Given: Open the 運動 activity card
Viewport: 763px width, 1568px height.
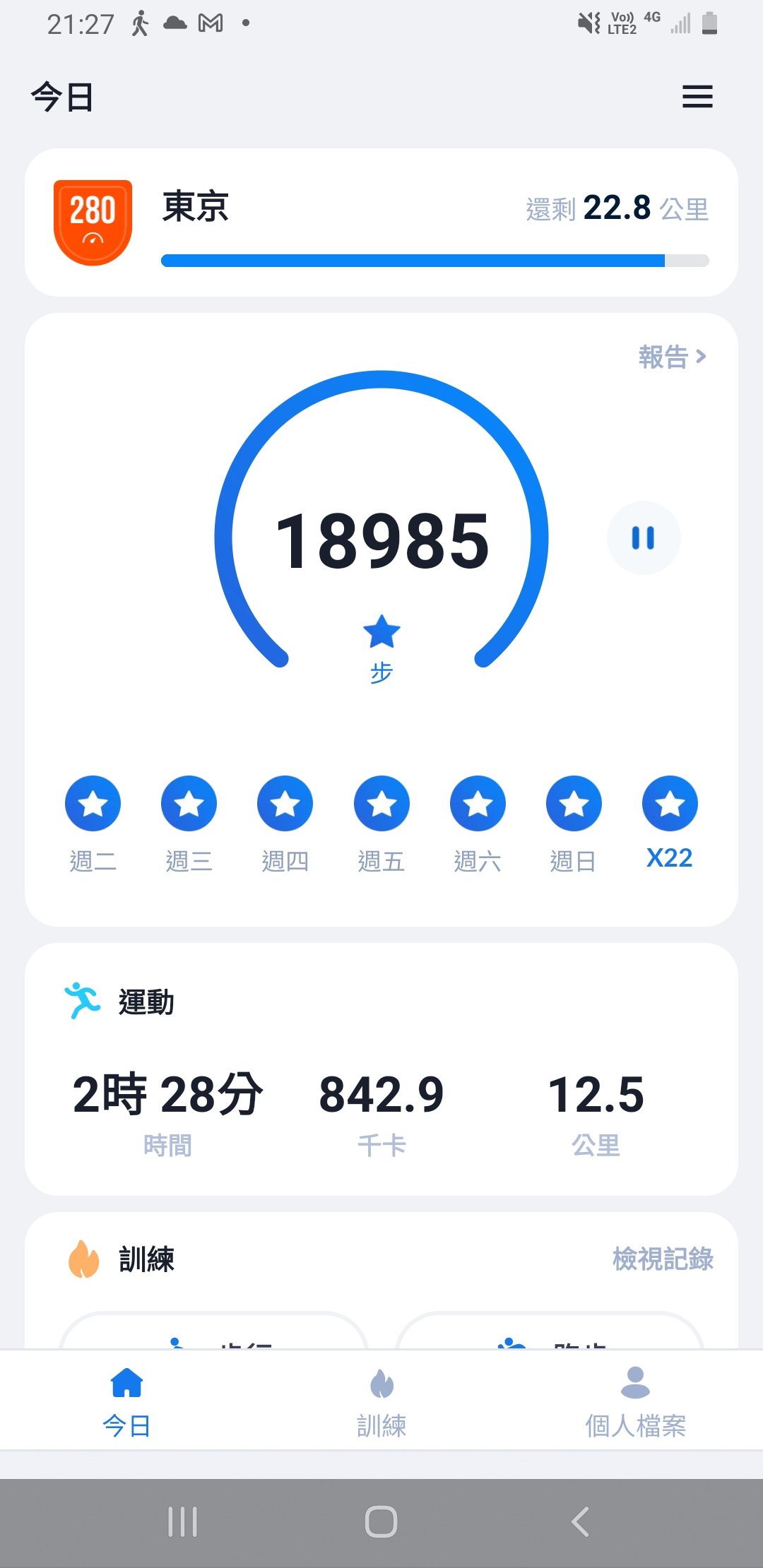Looking at the screenshot, I should [381, 1069].
